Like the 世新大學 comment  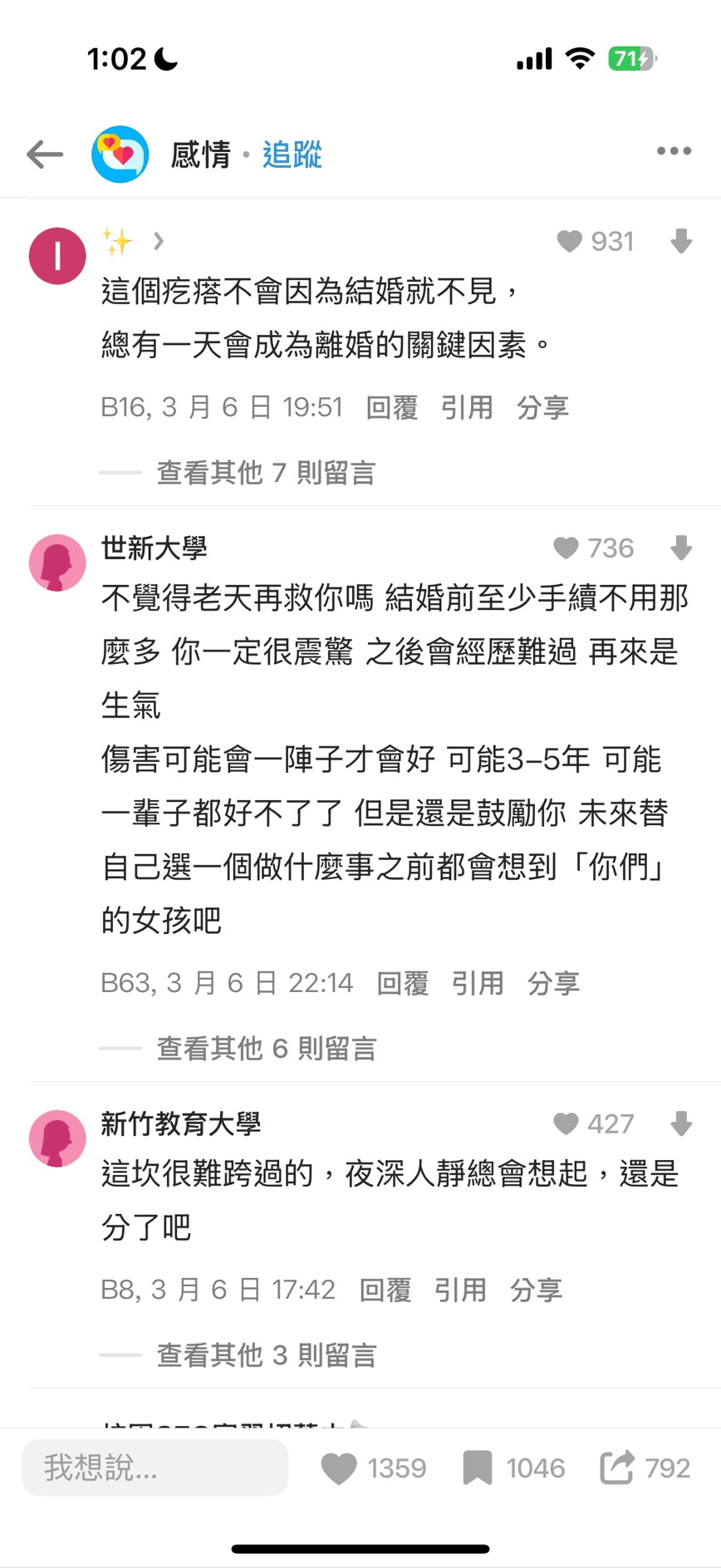(566, 548)
